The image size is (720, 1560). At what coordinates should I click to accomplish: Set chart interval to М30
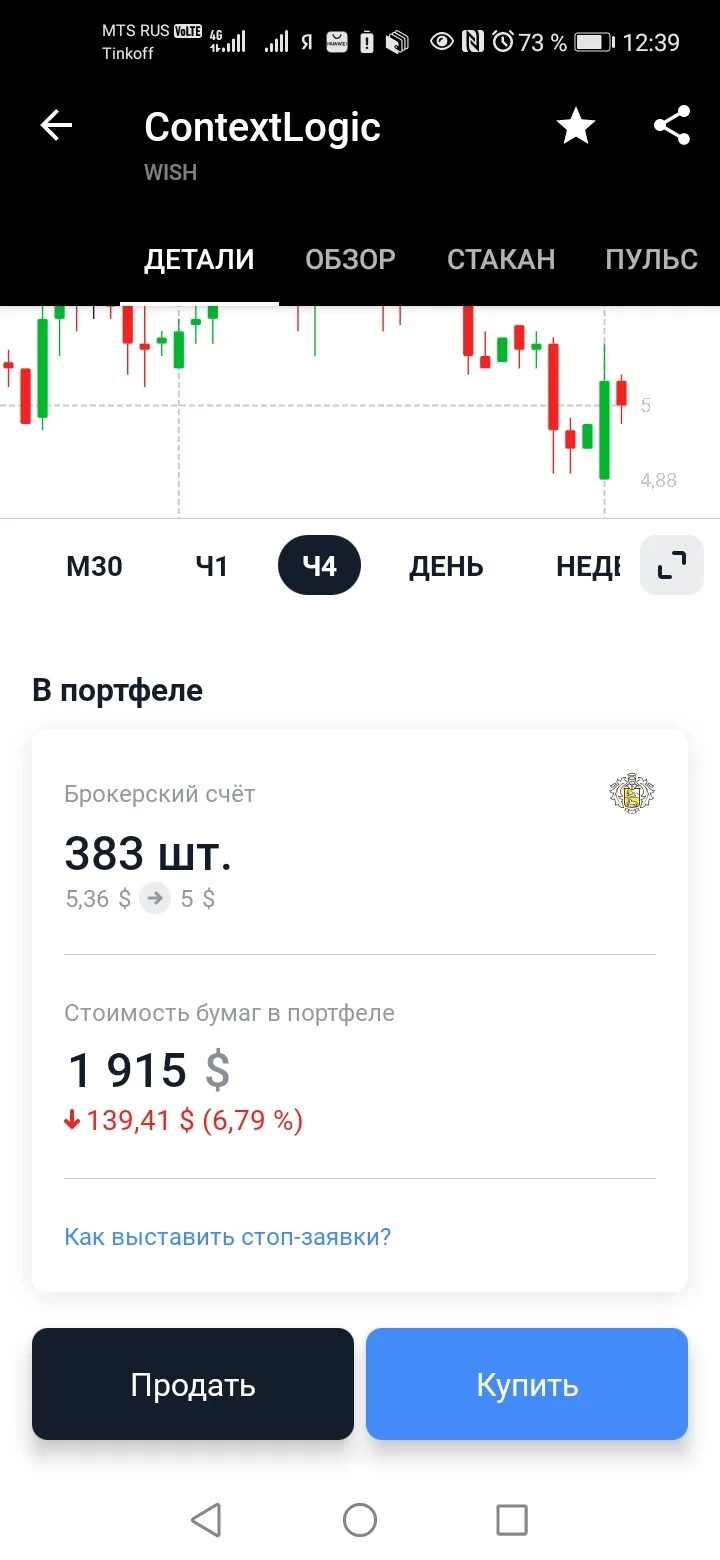(x=94, y=566)
